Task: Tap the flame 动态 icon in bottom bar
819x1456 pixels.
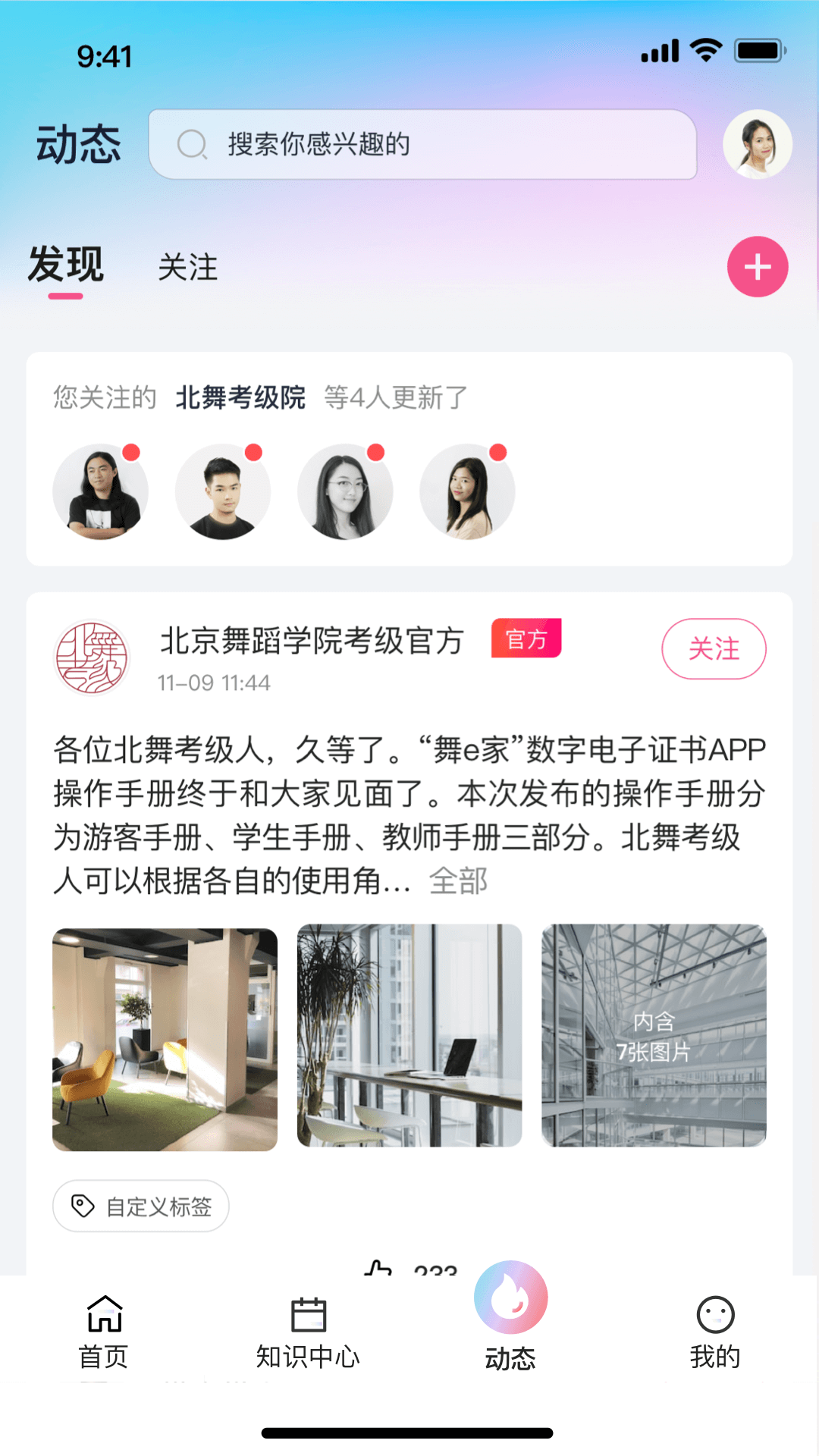Action: (510, 1298)
